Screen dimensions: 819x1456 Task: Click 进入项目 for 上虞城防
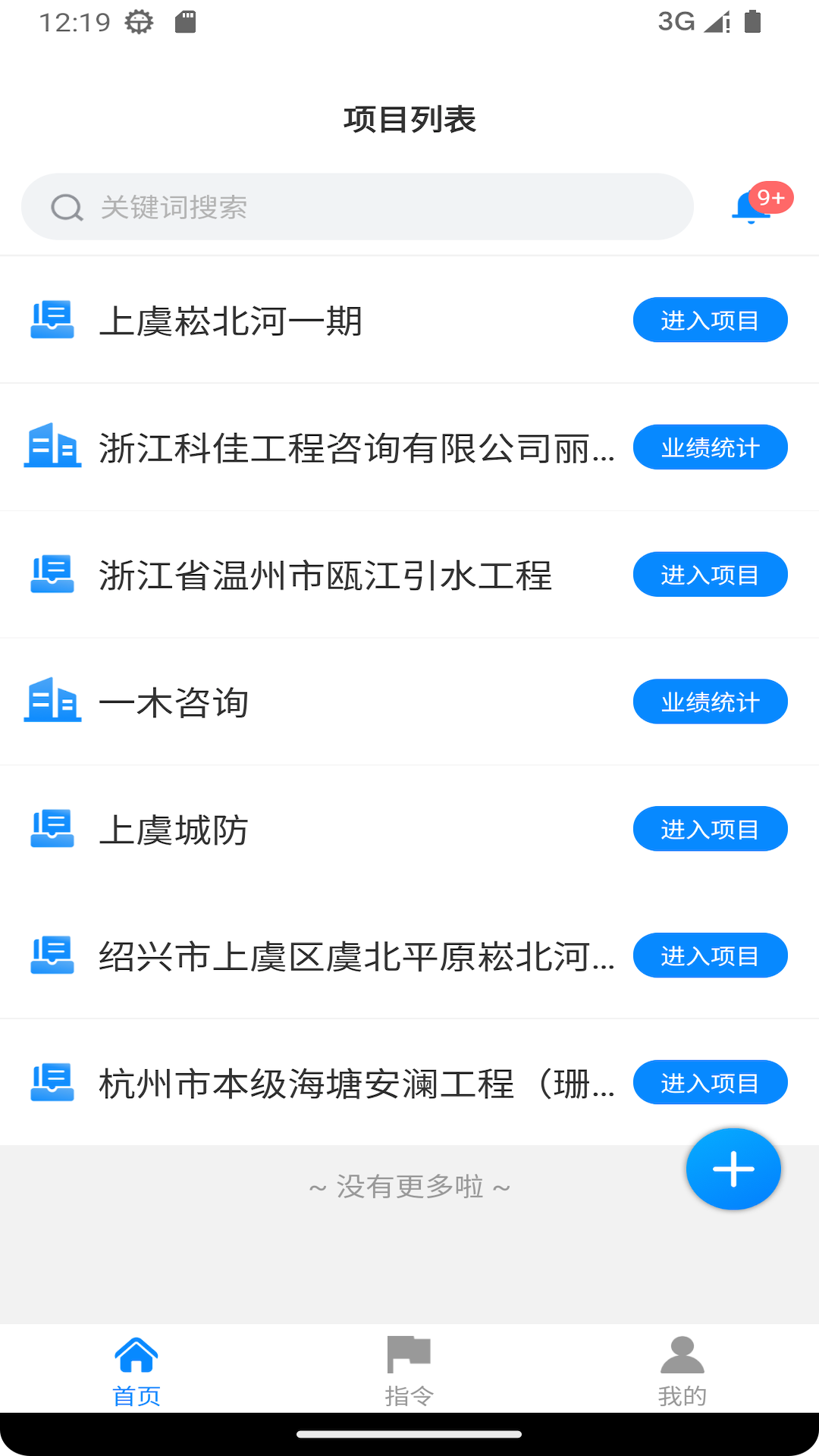[x=710, y=828]
